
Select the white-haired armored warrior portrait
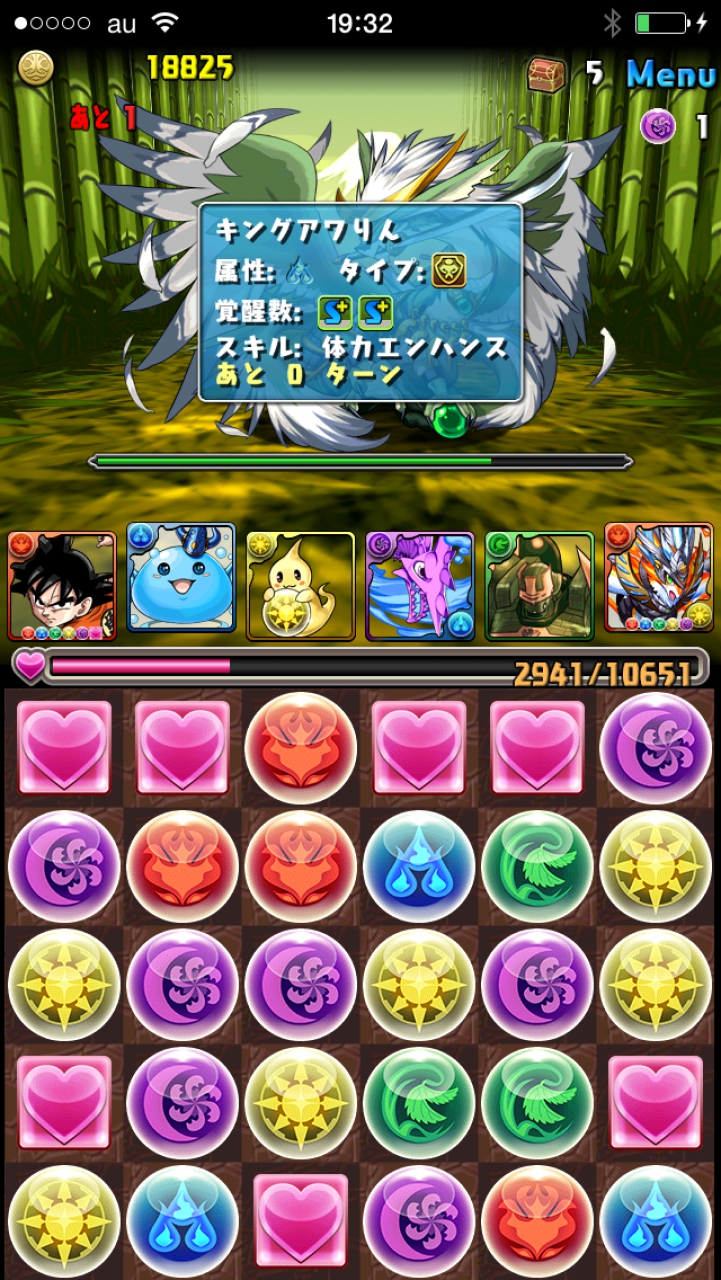[659, 578]
